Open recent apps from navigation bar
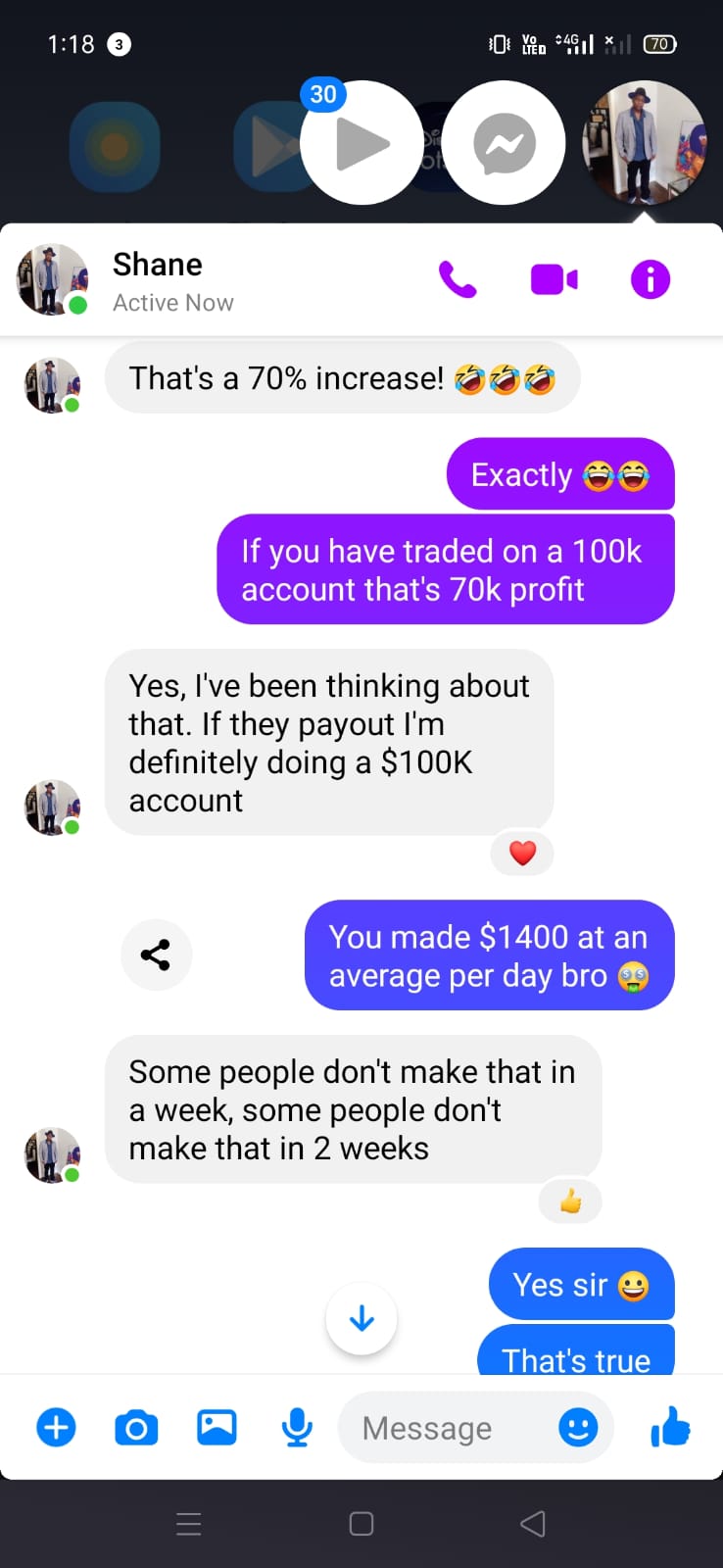This screenshot has width=723, height=1568. click(189, 1523)
